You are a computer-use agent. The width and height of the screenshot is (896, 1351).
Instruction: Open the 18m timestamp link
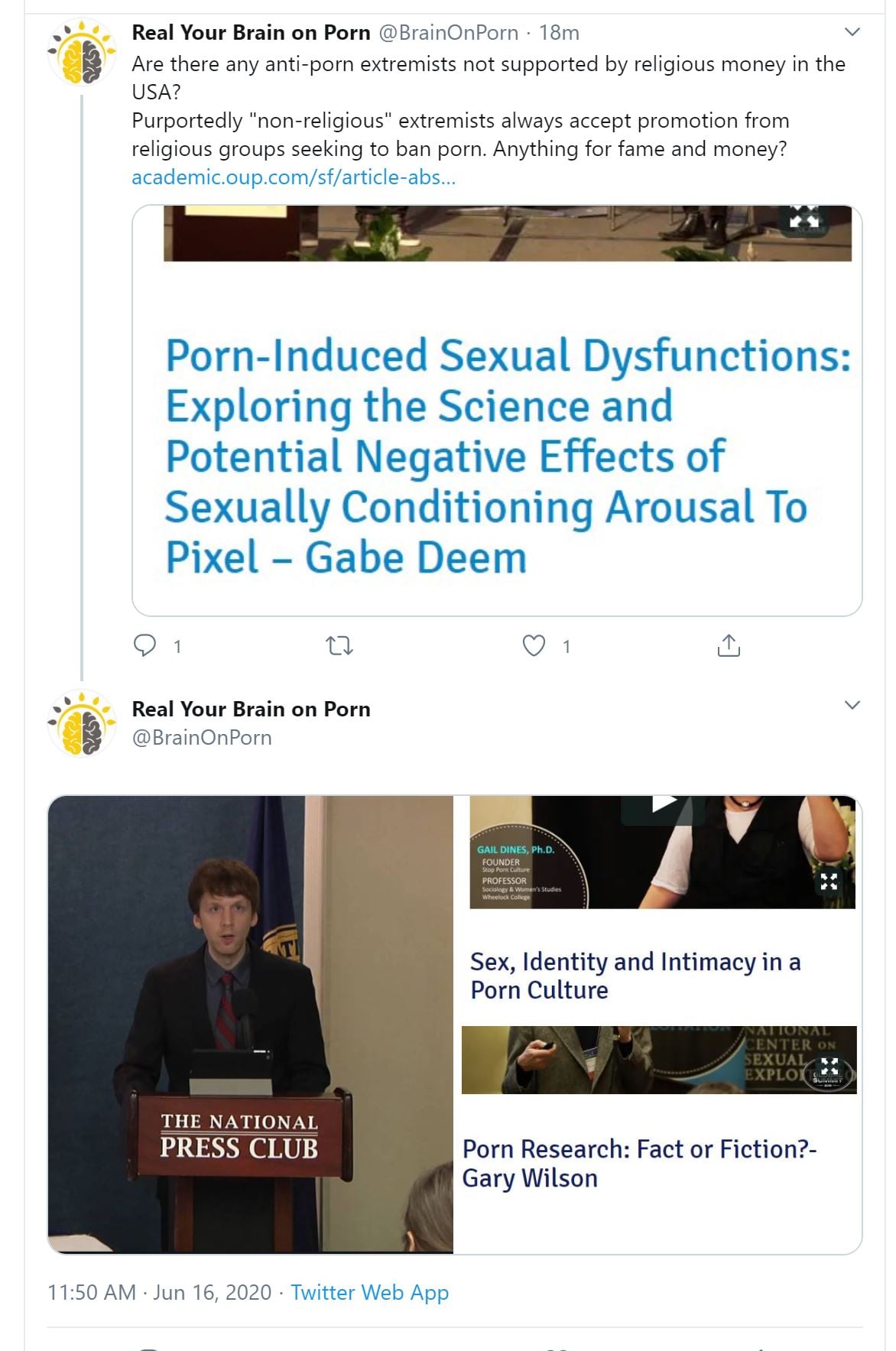pos(559,33)
